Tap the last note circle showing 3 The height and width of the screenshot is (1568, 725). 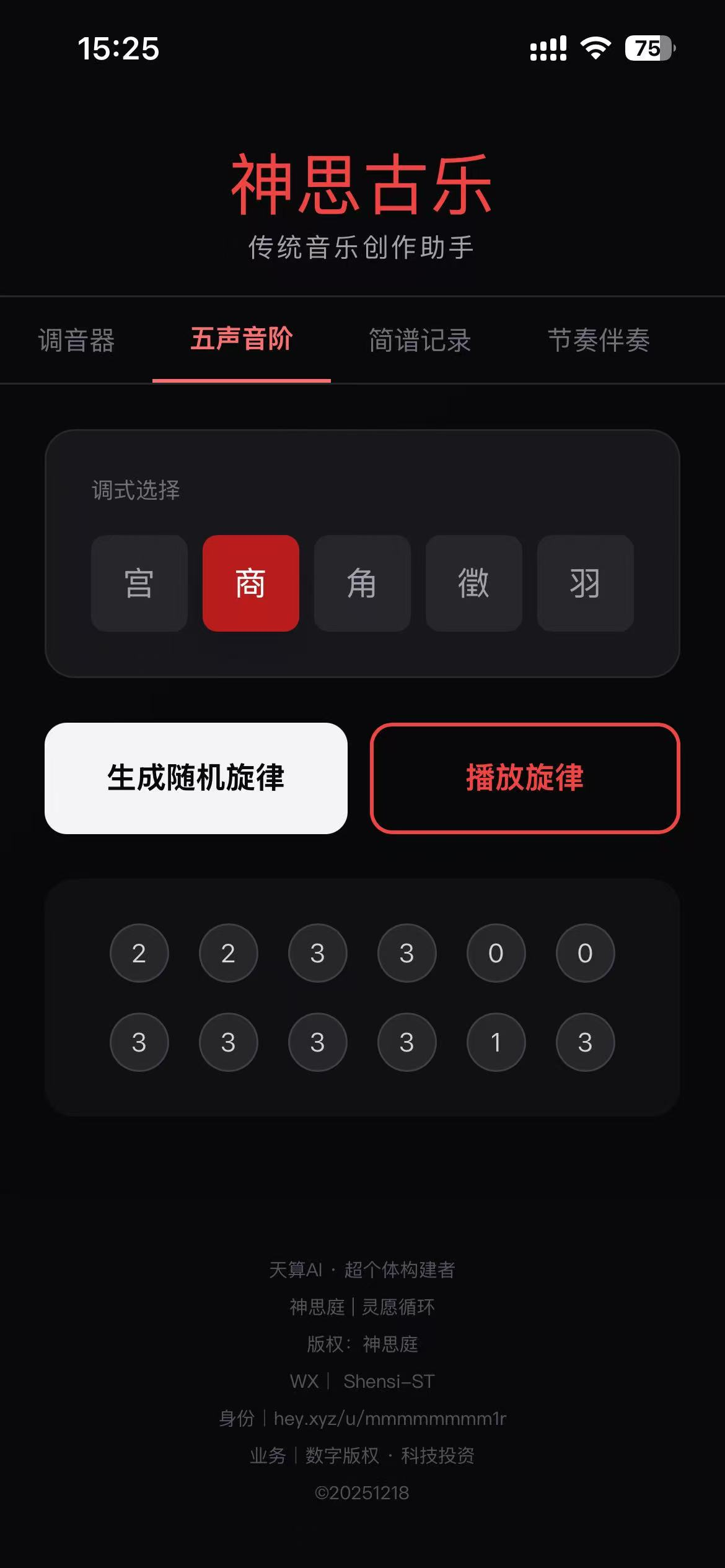585,1042
